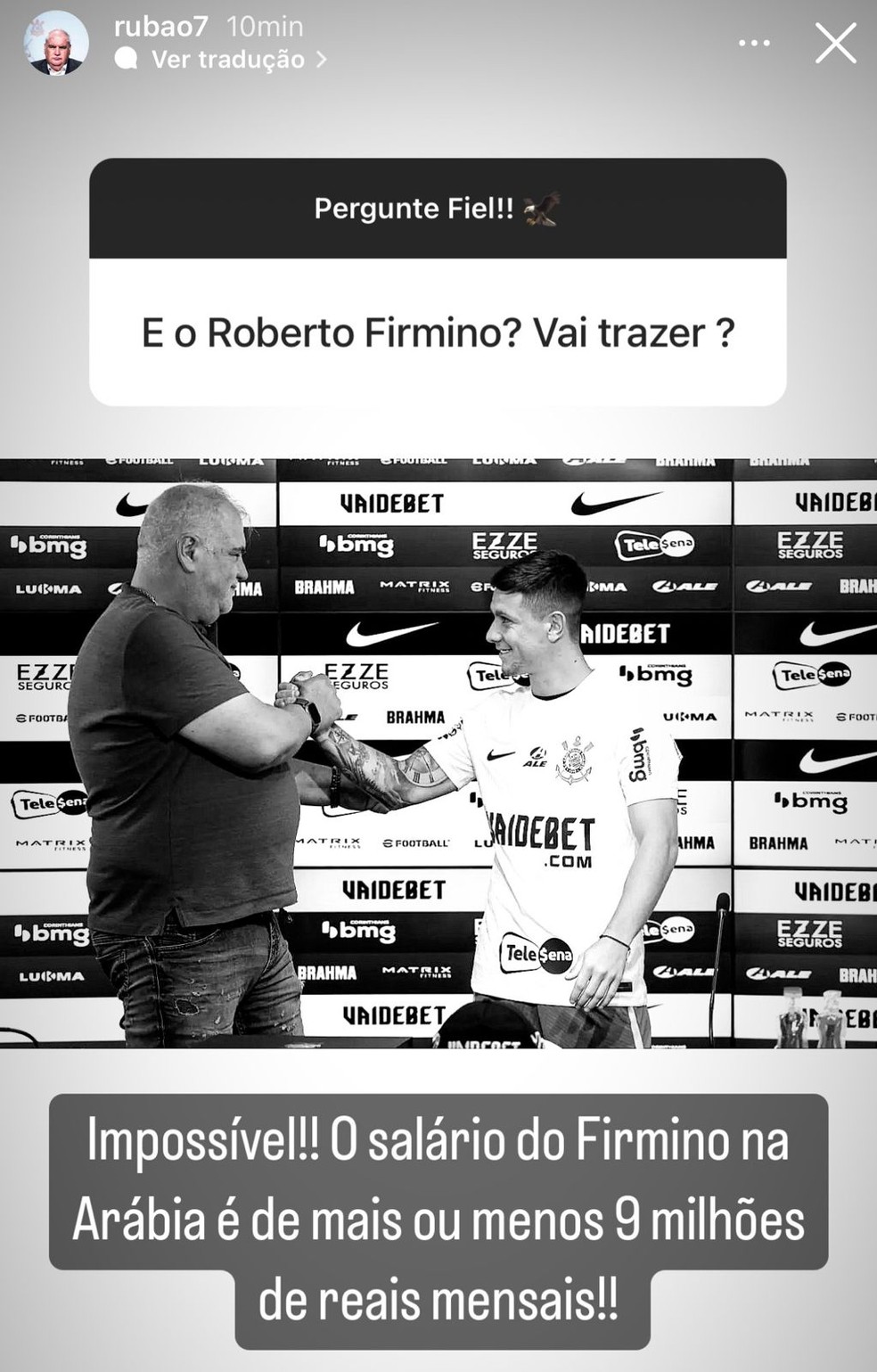This screenshot has height=1372, width=877.
Task: Tap the story progress bar
Action: (x=438, y=4)
